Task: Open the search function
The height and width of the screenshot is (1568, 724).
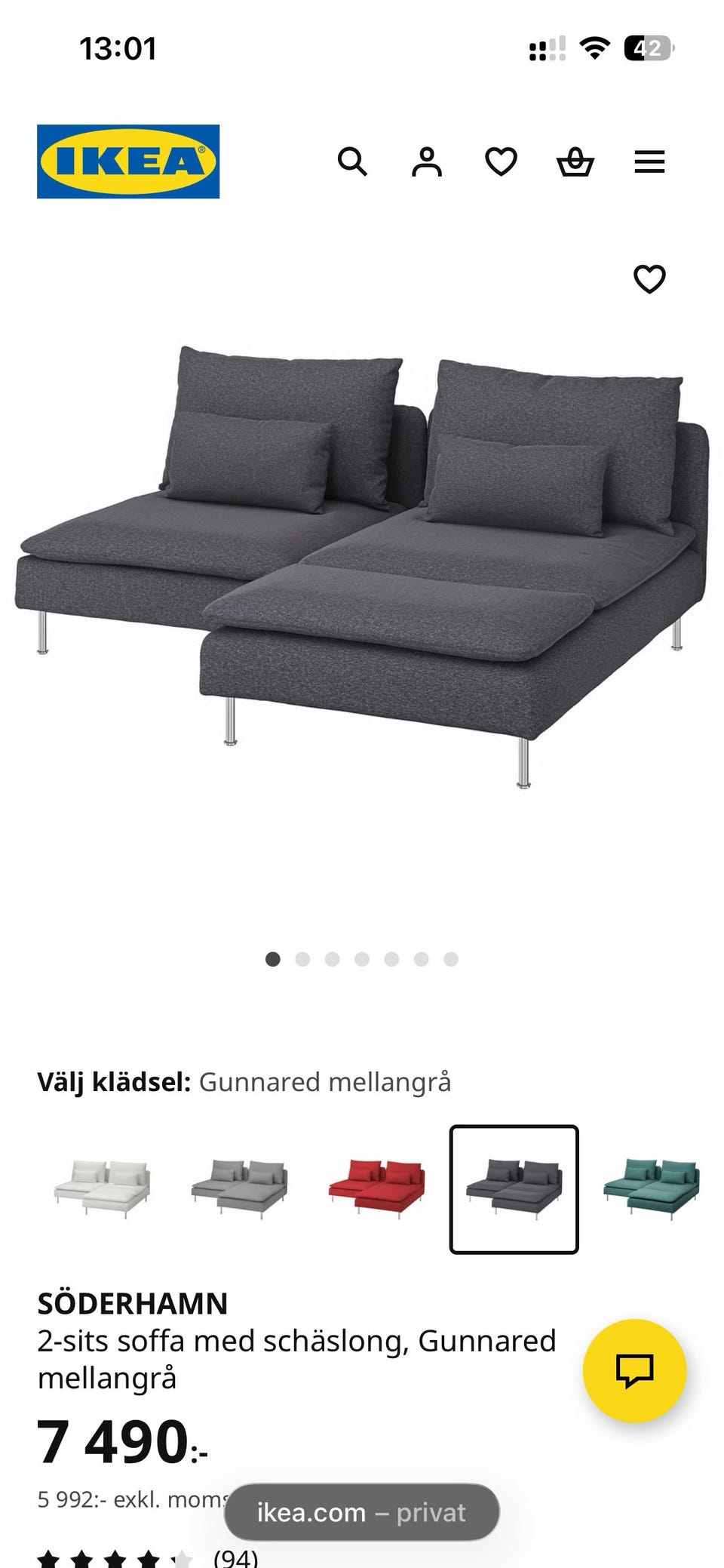Action: 352,162
